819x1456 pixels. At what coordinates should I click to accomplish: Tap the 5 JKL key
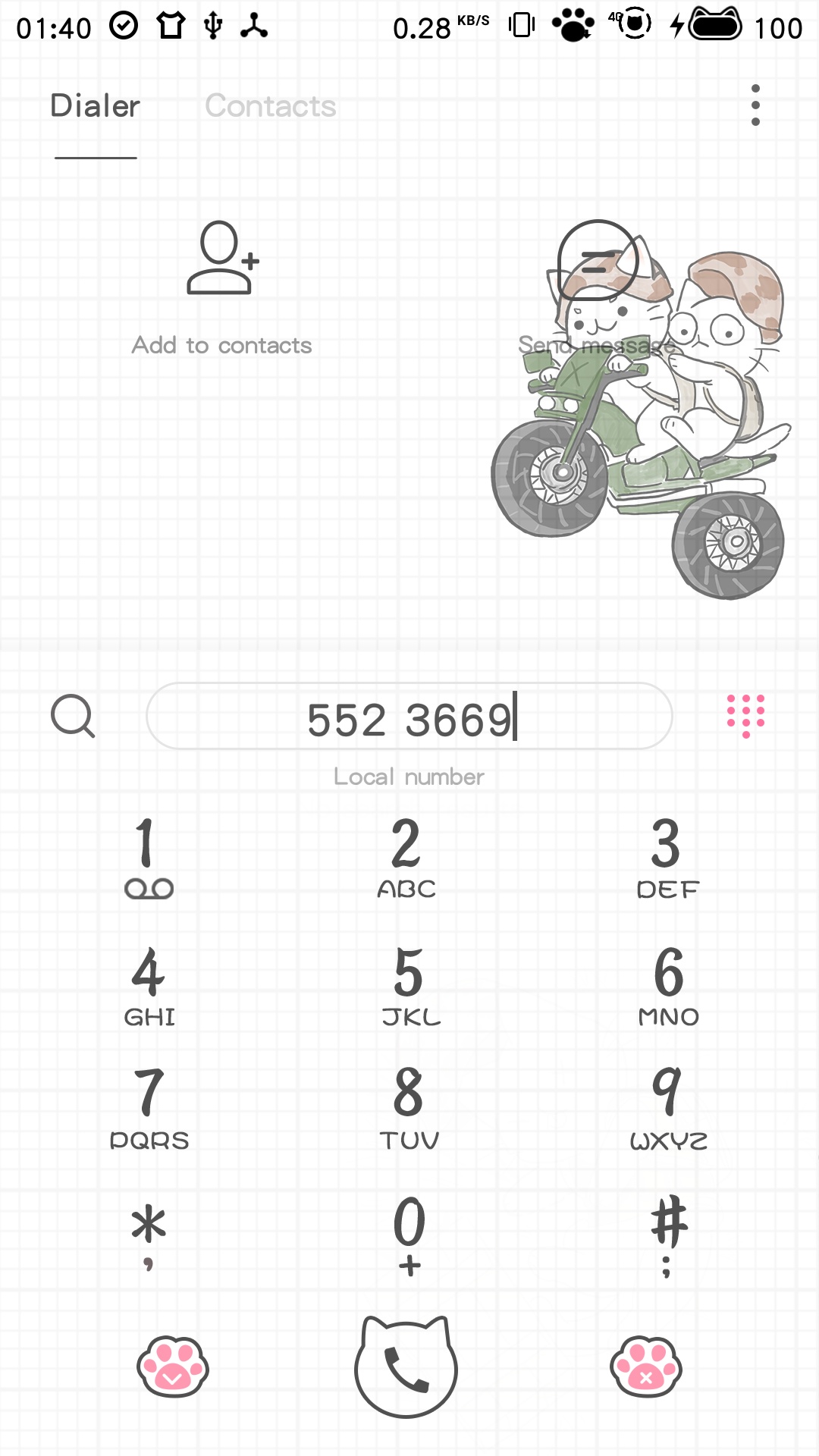point(409,985)
